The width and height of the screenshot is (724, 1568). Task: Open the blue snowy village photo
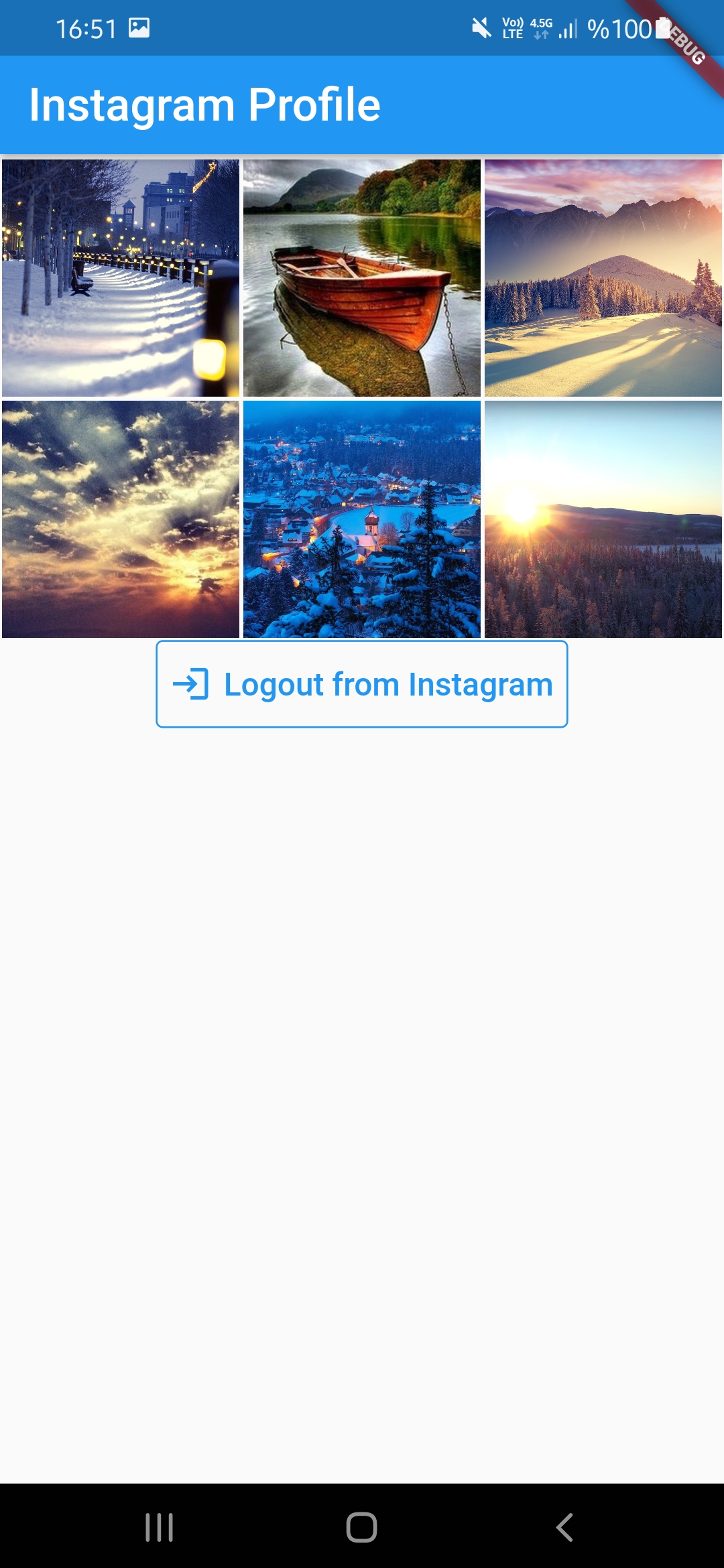pyautogui.click(x=362, y=519)
